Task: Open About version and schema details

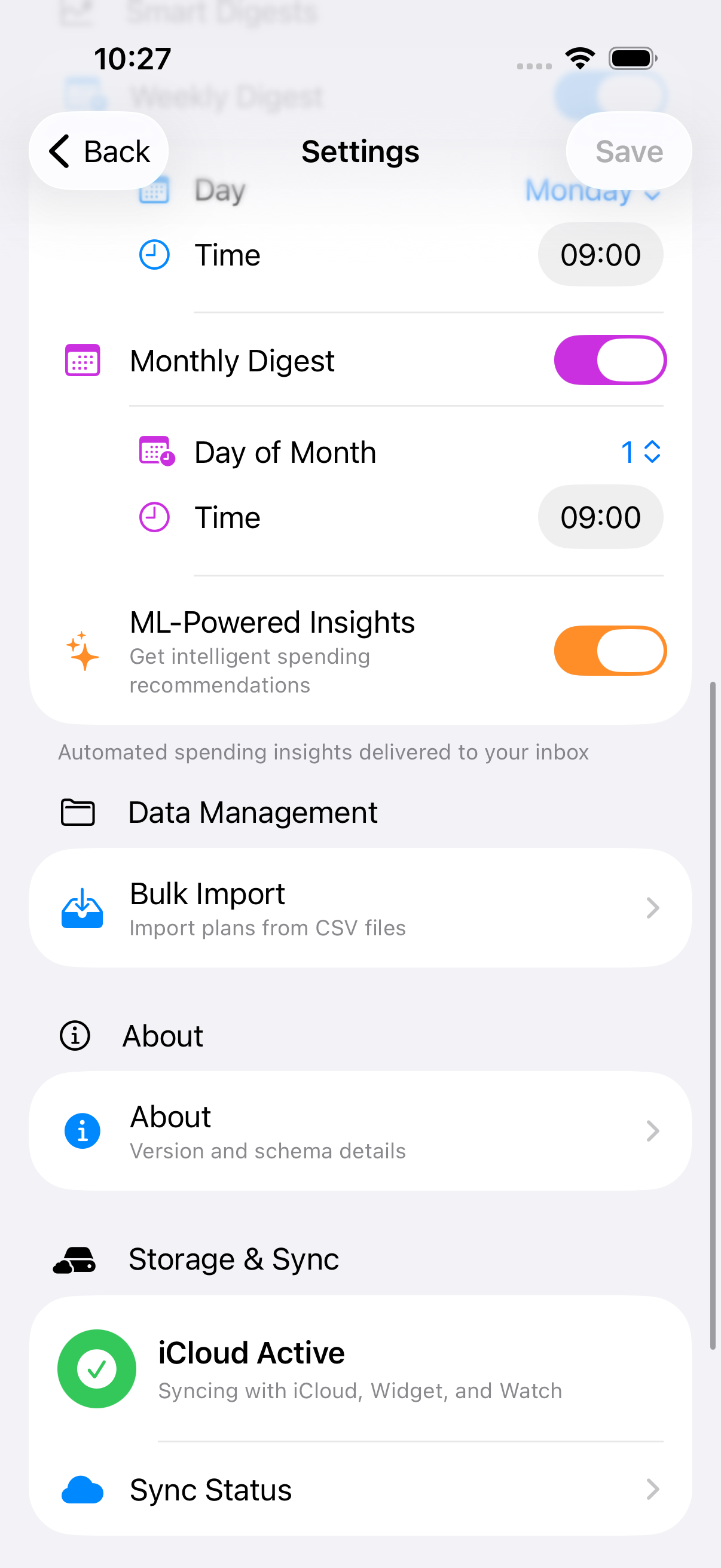Action: point(360,1131)
